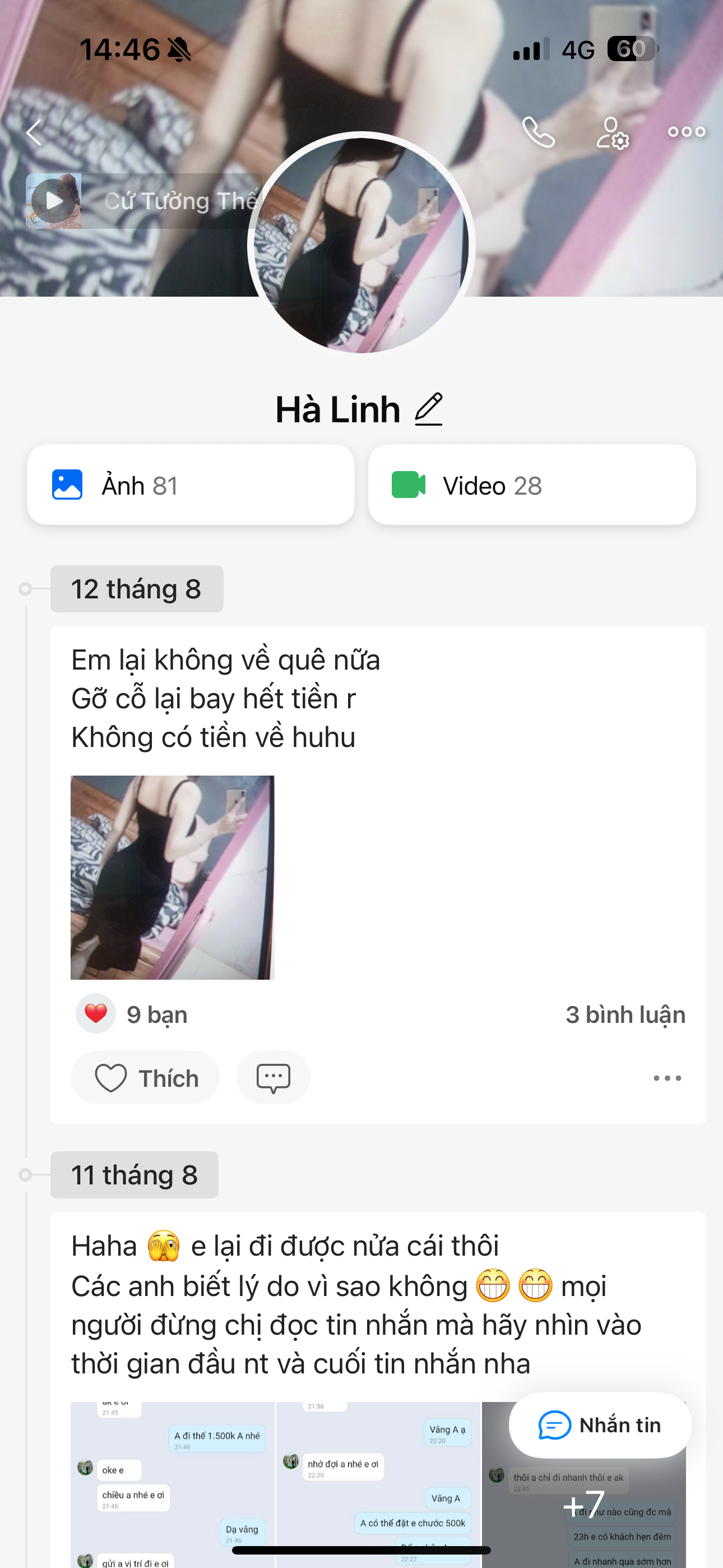
Task: Like the 12 tháng 8 post with Thích
Action: click(x=146, y=1077)
